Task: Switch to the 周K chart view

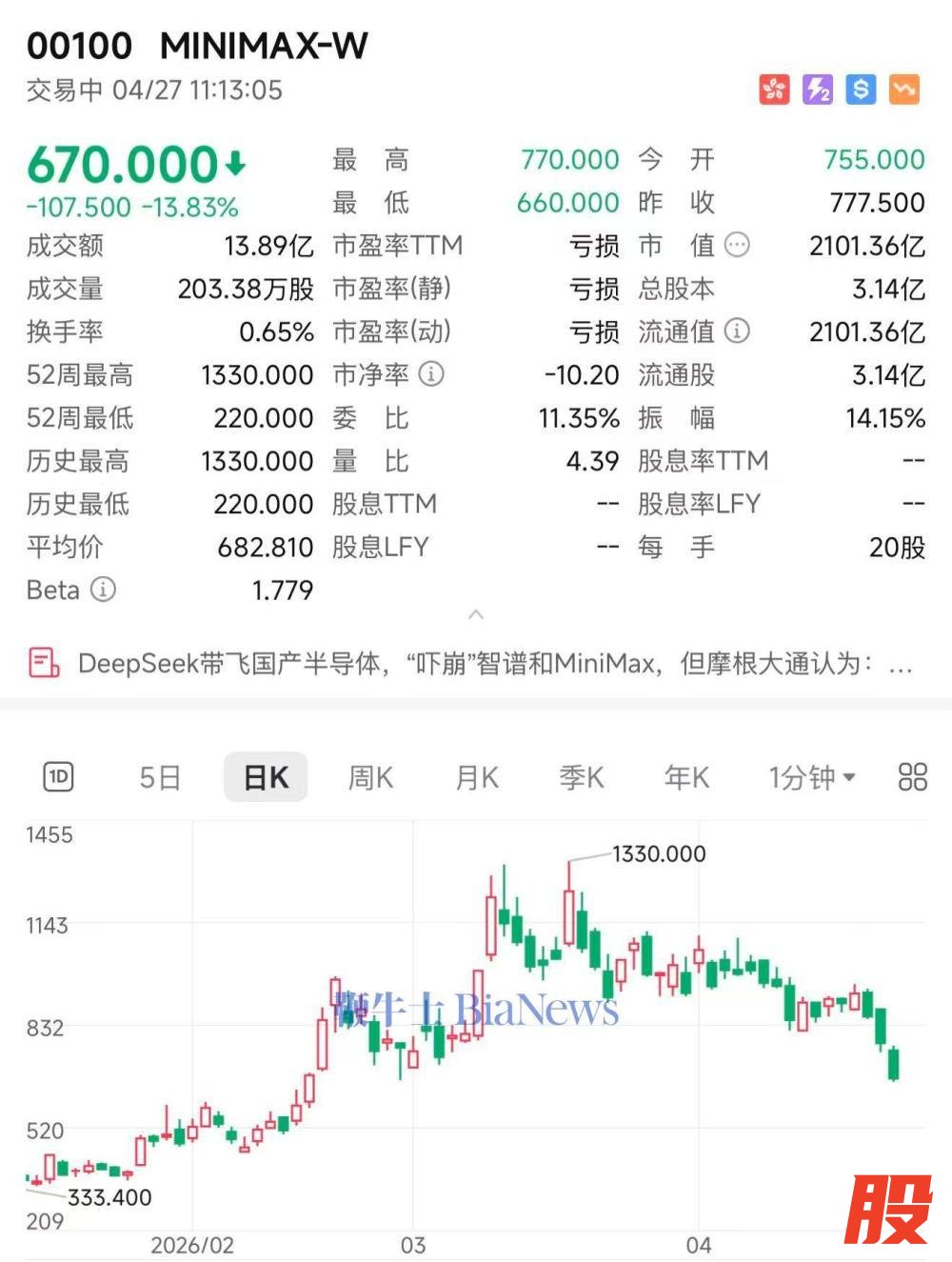Action: [370, 777]
